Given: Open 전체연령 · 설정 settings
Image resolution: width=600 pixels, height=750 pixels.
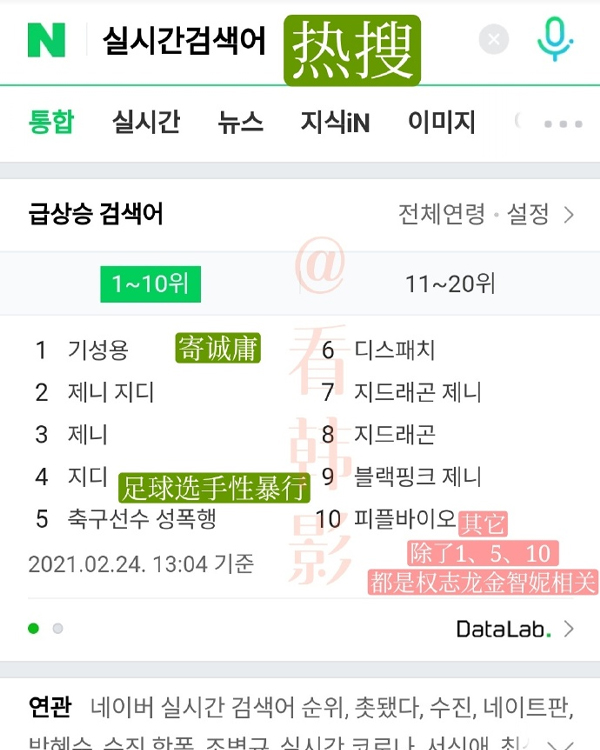Looking at the screenshot, I should click(486, 214).
